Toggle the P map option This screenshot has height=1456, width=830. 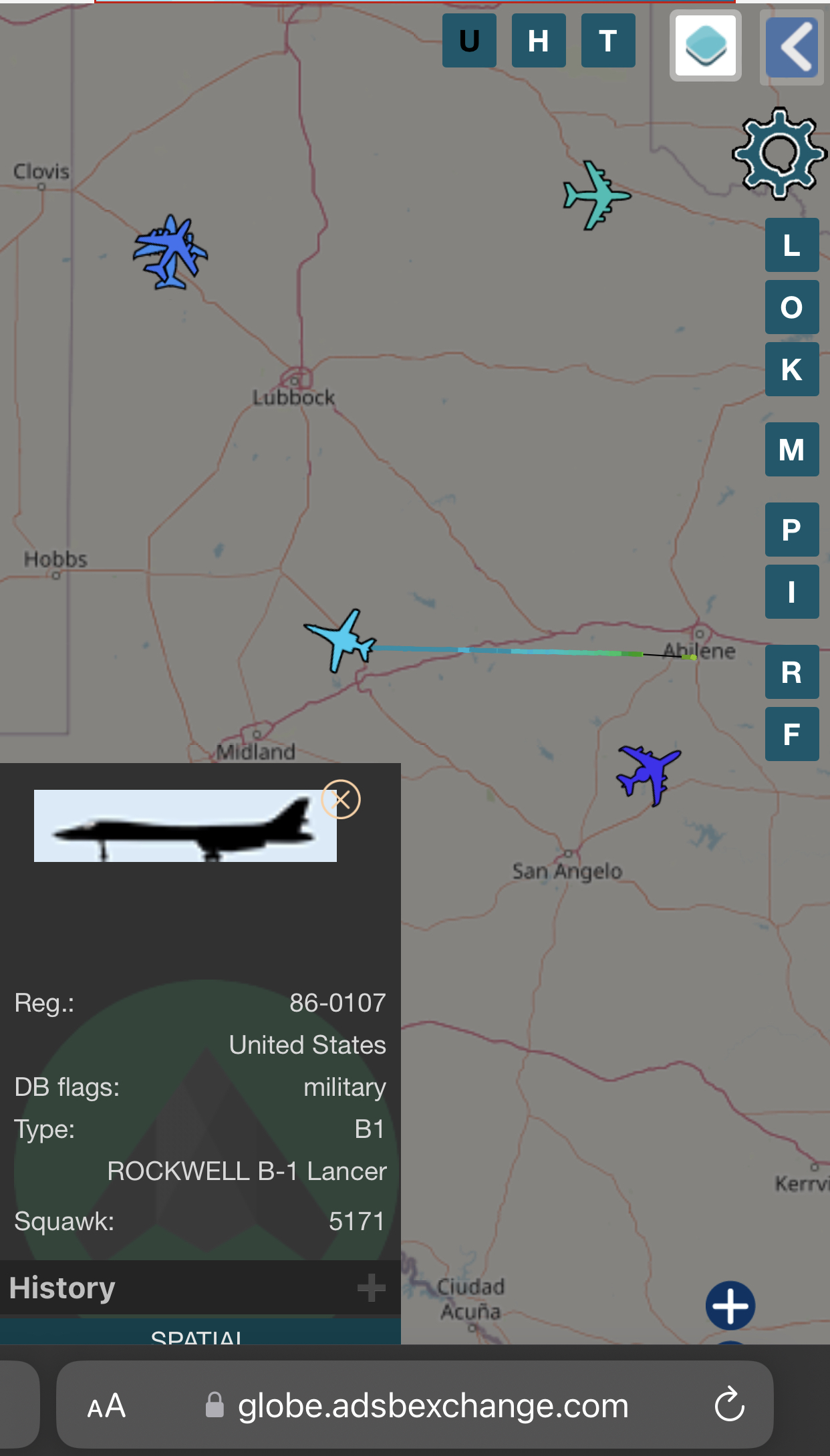tap(792, 530)
